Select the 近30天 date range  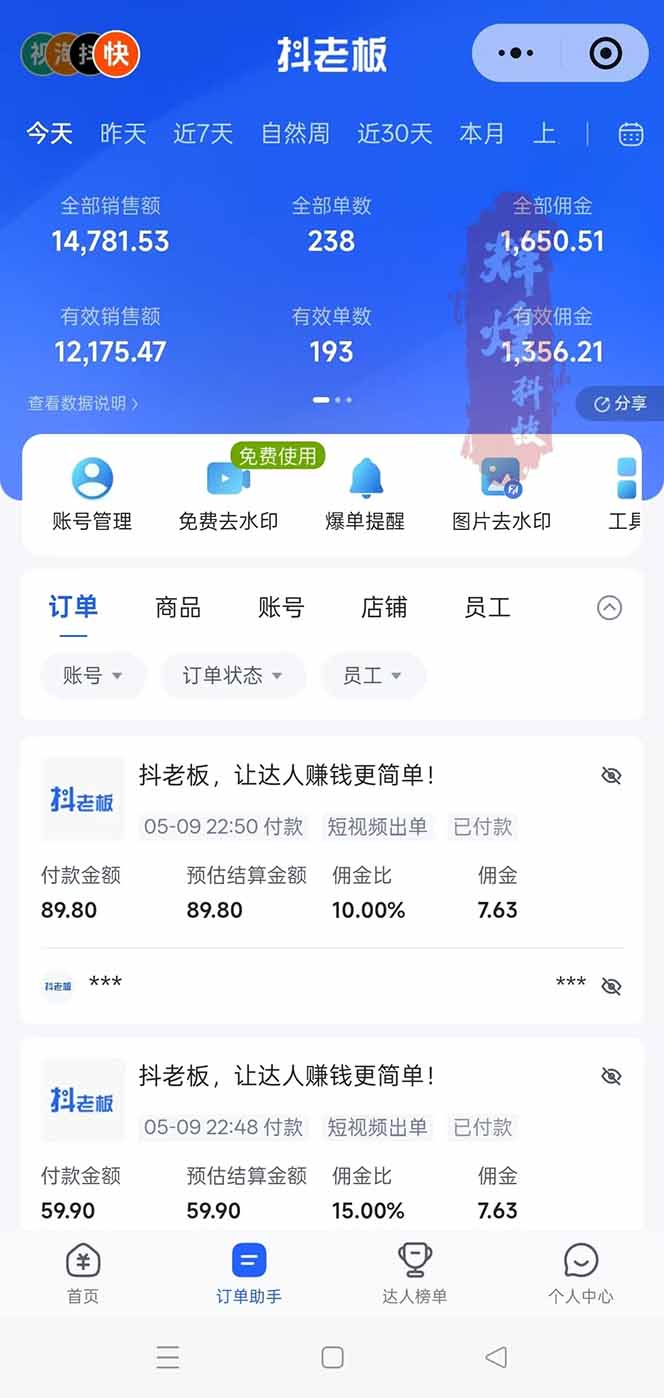pyautogui.click(x=394, y=133)
